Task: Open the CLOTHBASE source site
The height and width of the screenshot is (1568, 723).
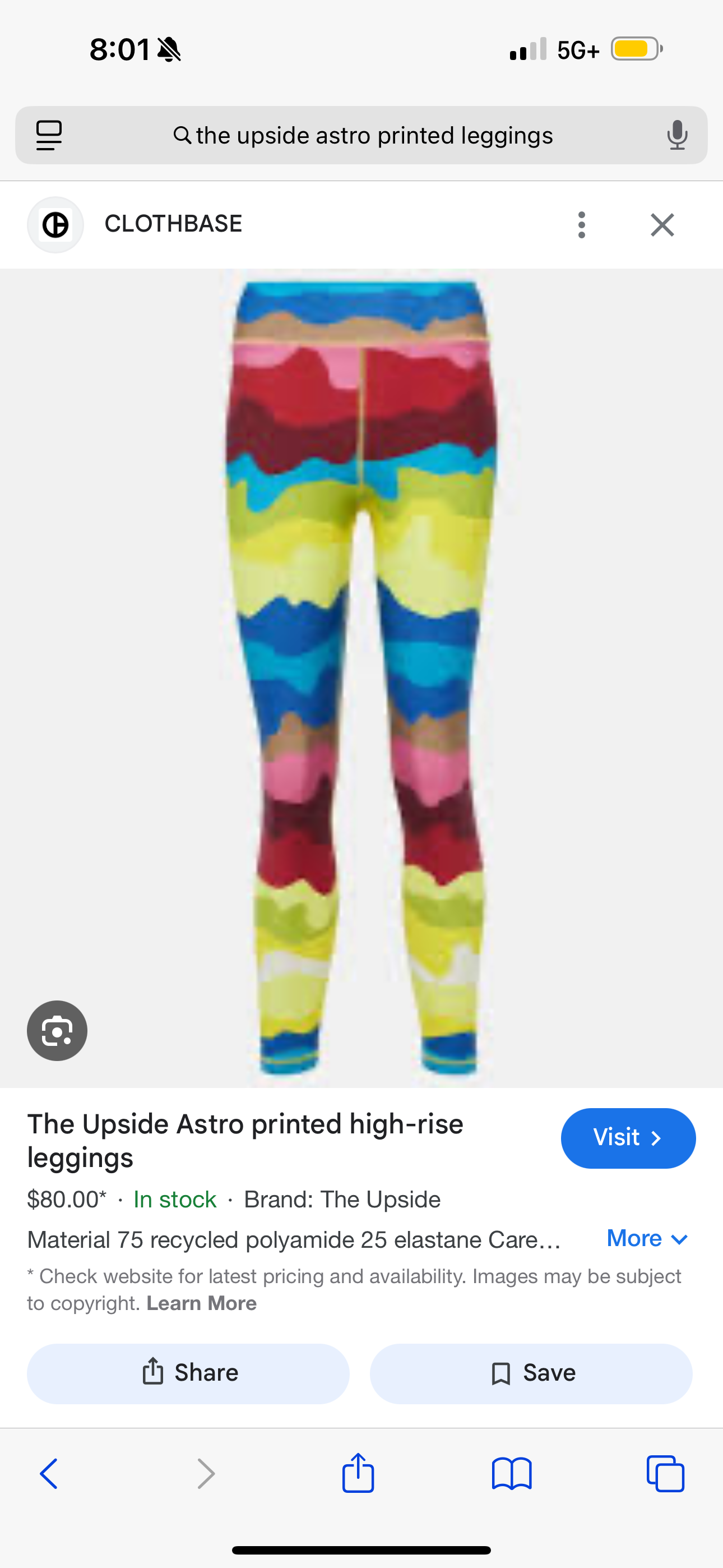Action: pos(173,224)
